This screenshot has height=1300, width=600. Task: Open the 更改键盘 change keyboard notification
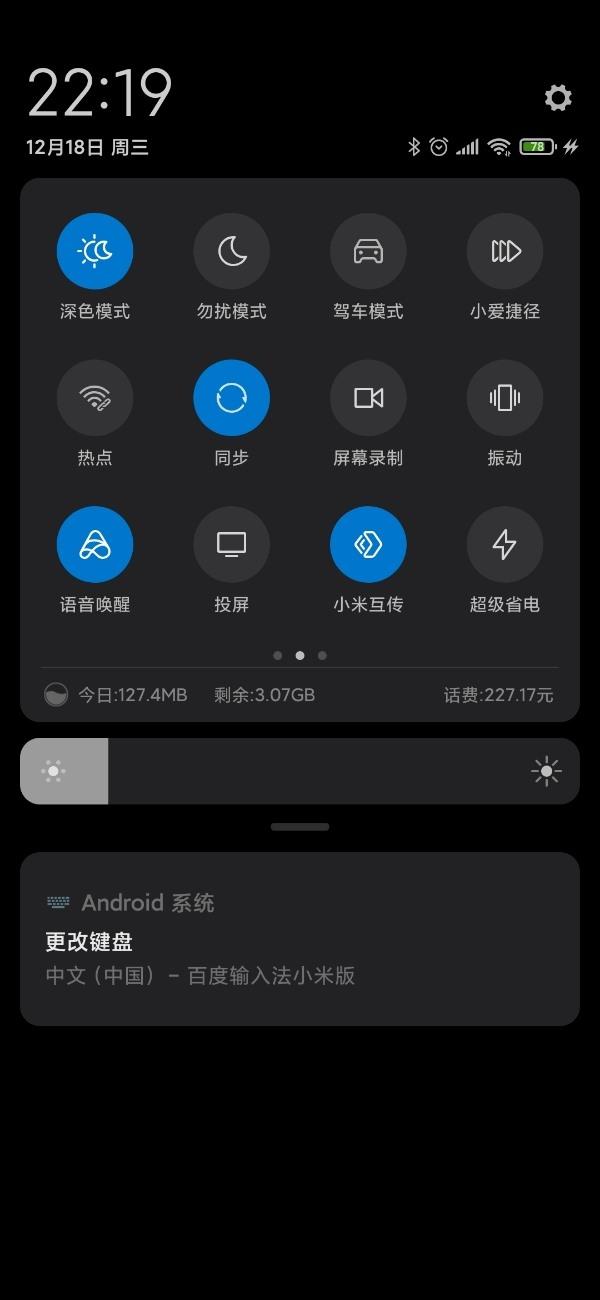(x=300, y=940)
